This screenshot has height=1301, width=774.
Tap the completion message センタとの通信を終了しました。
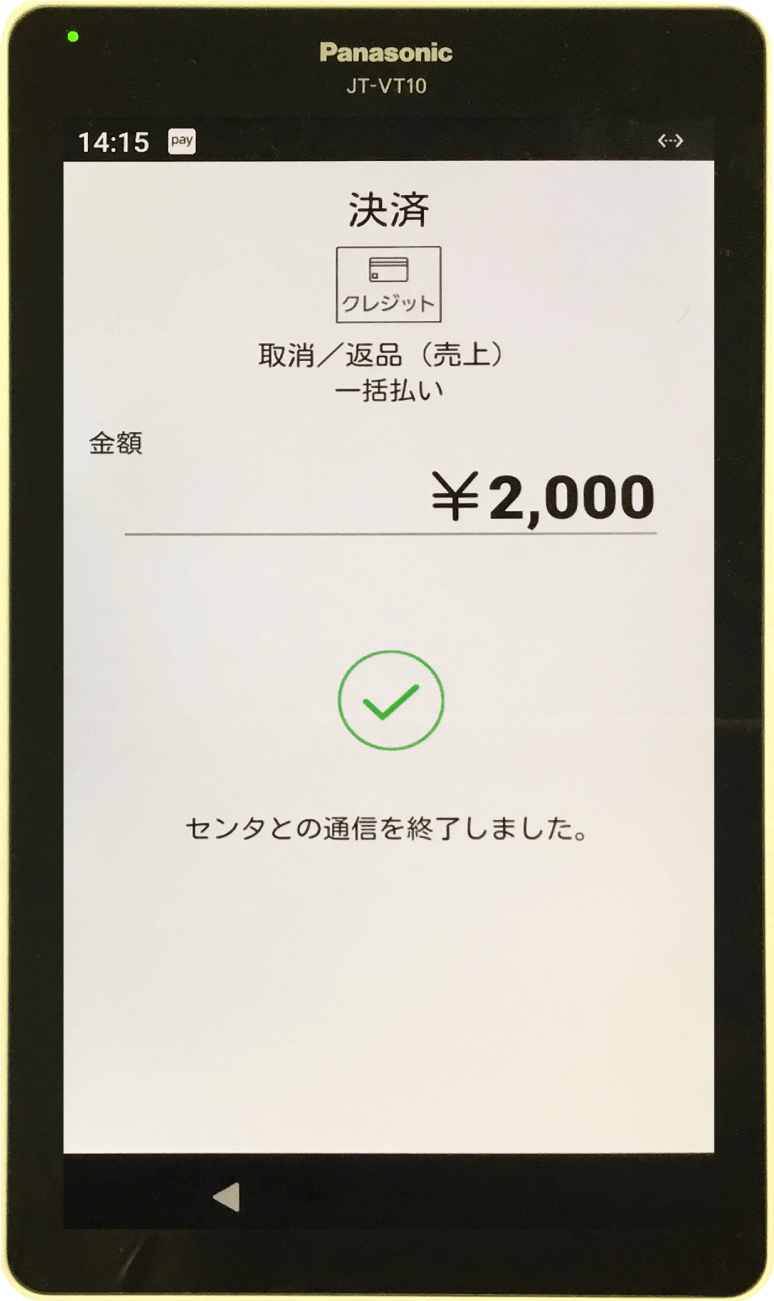387,827
